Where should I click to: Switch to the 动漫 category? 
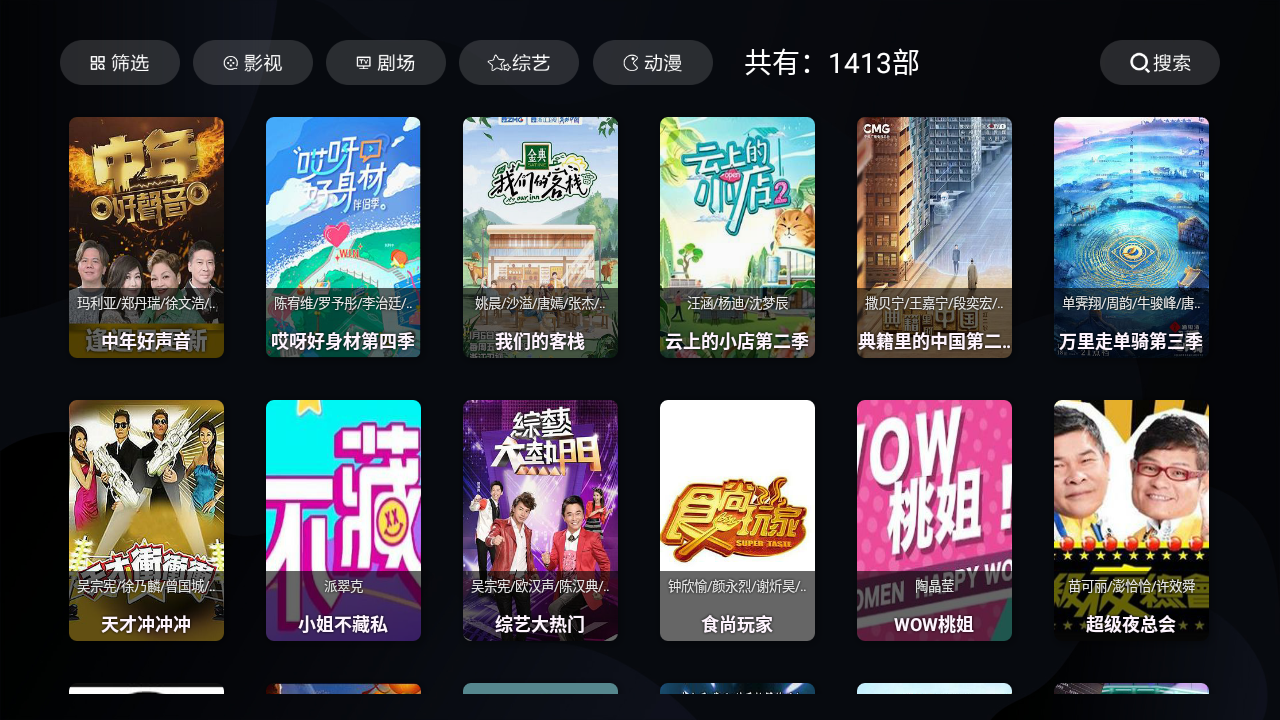pos(653,63)
